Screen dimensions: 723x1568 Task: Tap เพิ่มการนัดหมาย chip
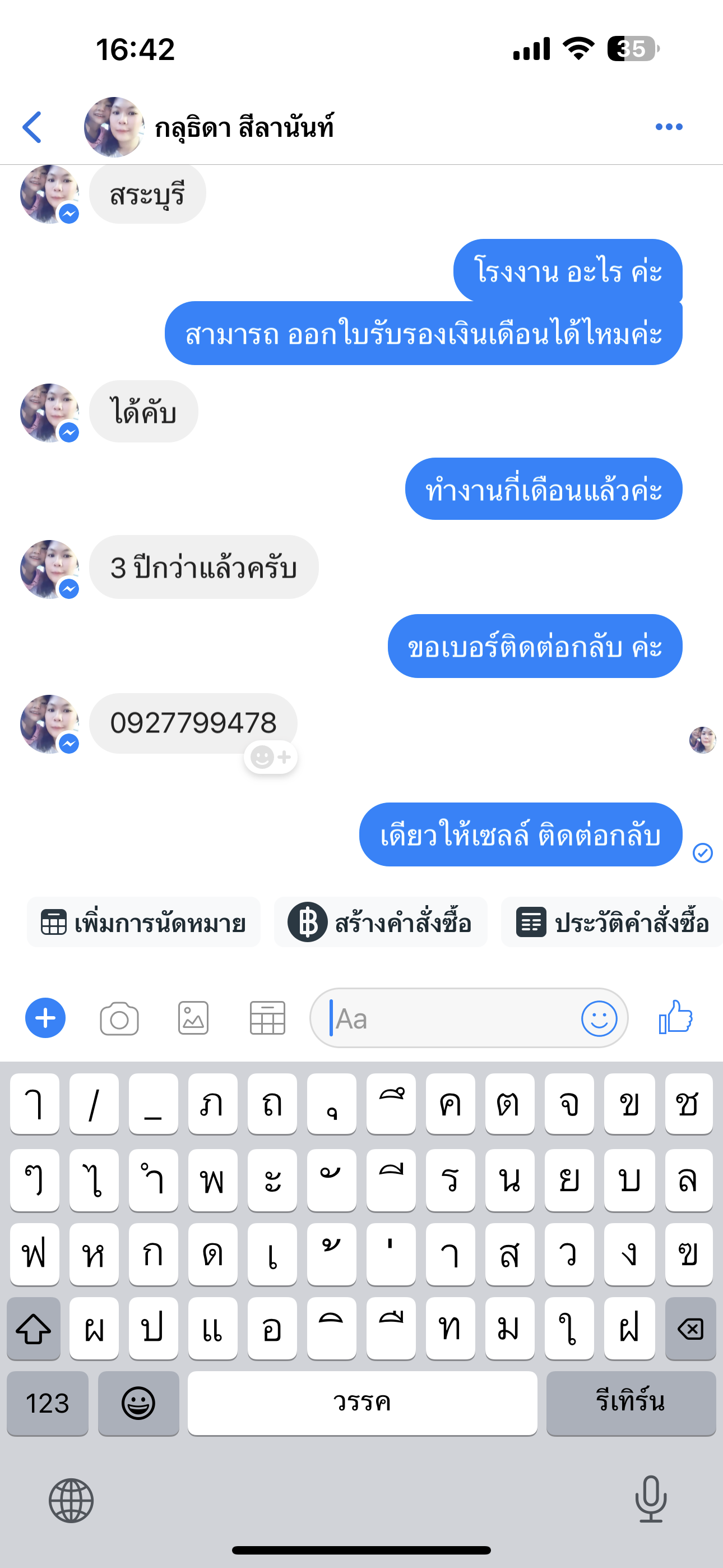(143, 922)
